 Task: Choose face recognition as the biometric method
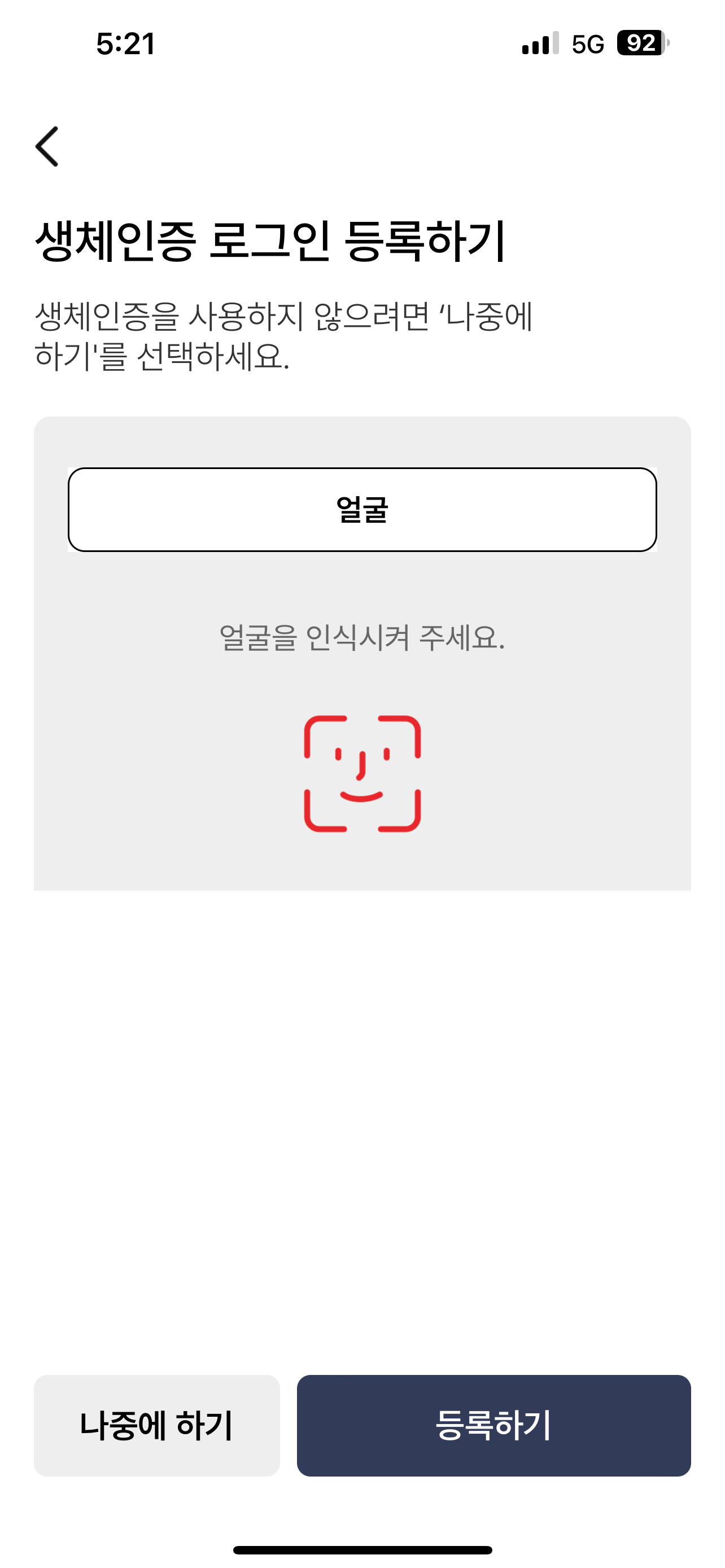363,509
